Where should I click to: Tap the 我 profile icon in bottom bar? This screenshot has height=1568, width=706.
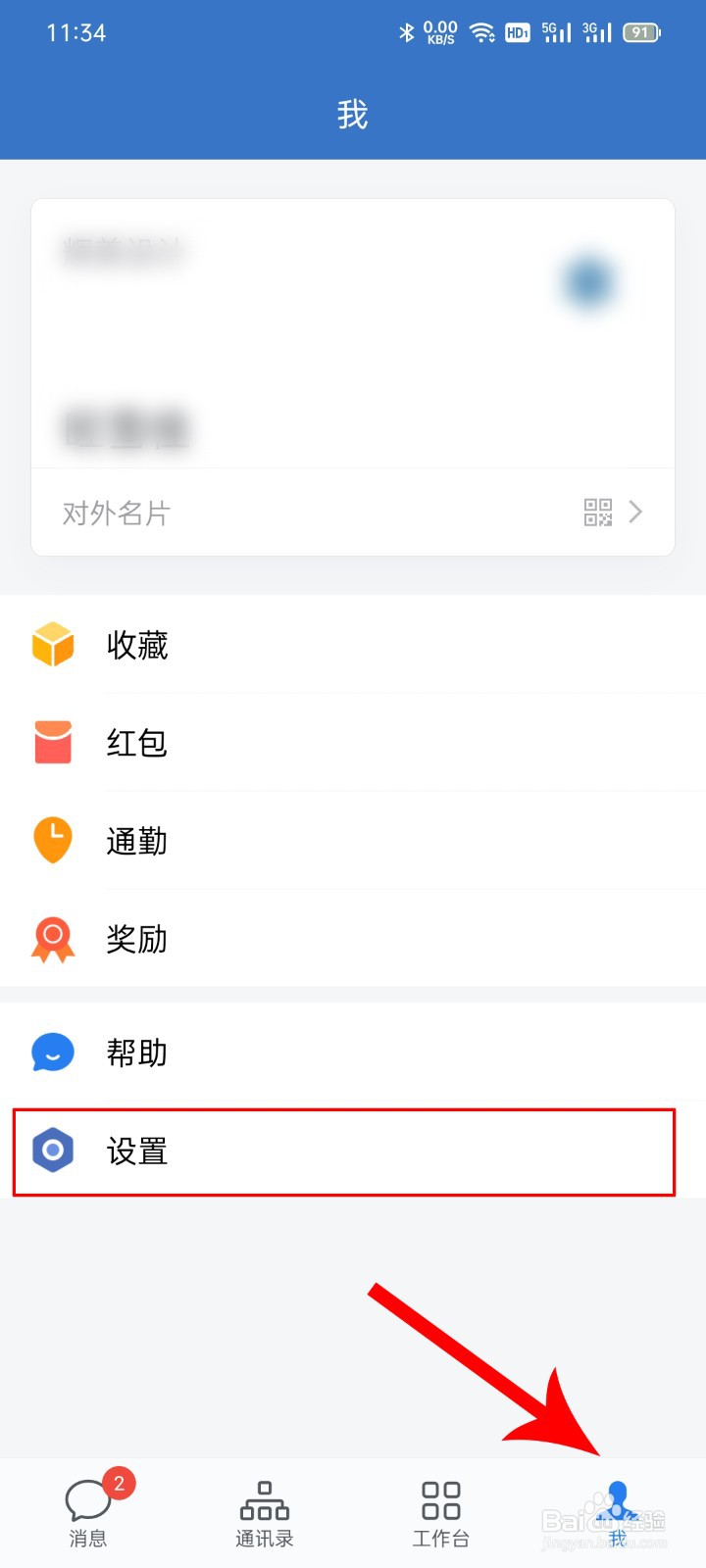616,1499
